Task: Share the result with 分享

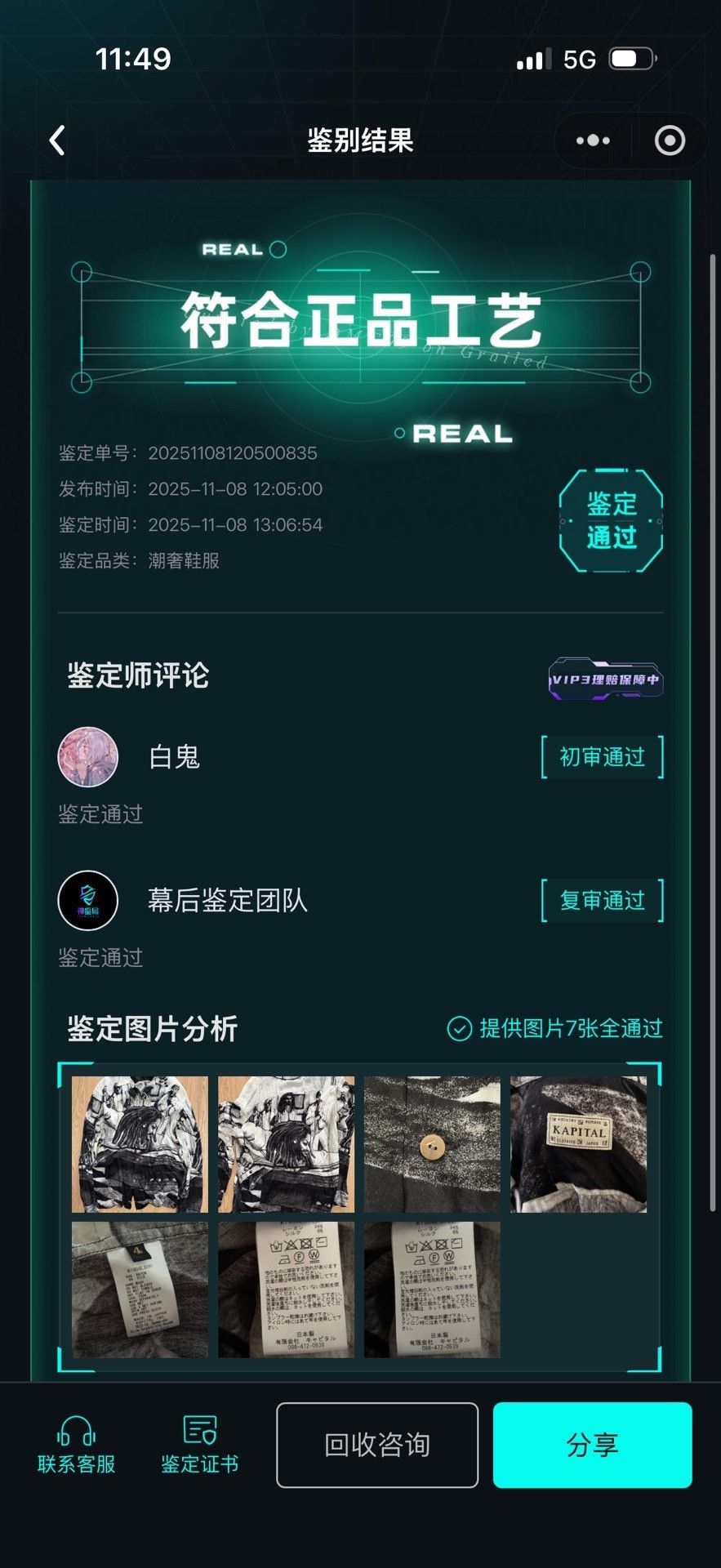Action: click(593, 1445)
